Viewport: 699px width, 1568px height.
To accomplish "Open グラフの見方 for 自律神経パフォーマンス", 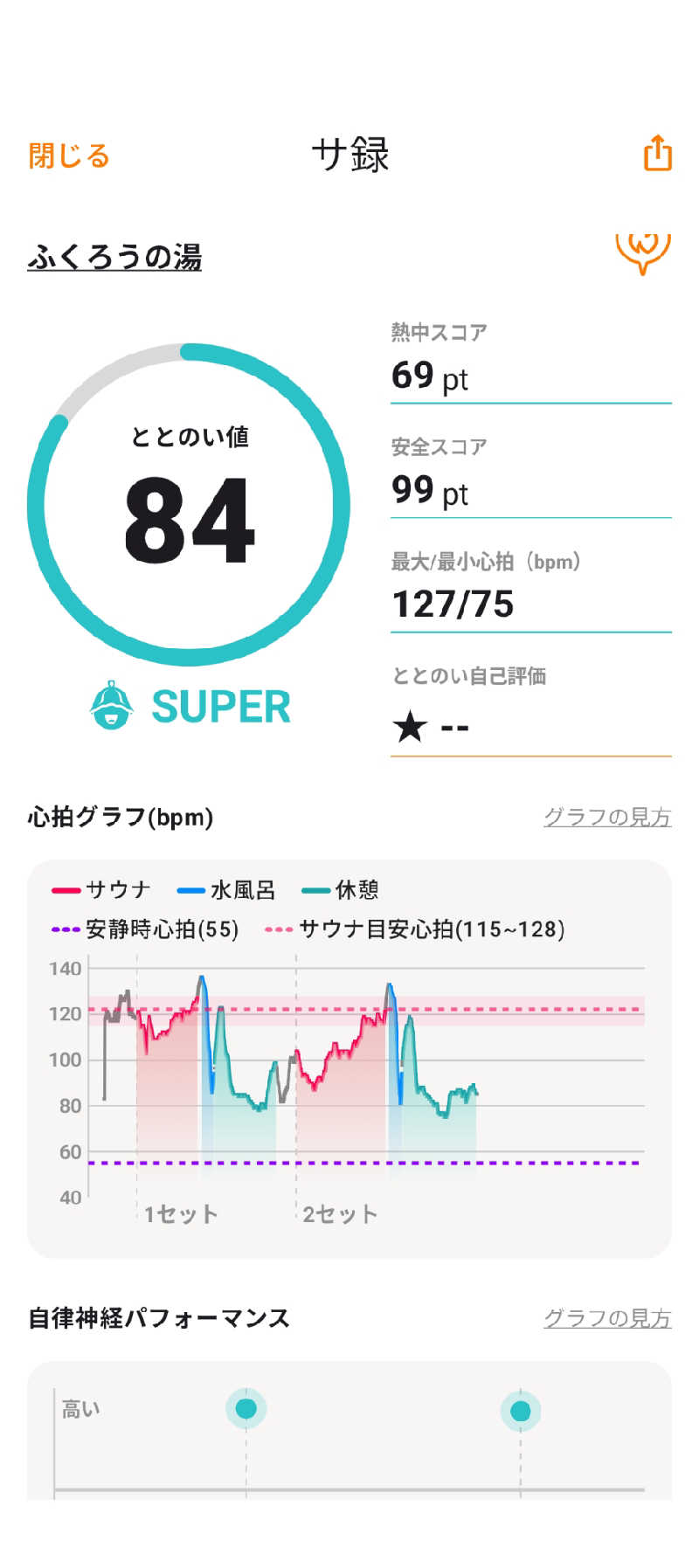I will [607, 1317].
